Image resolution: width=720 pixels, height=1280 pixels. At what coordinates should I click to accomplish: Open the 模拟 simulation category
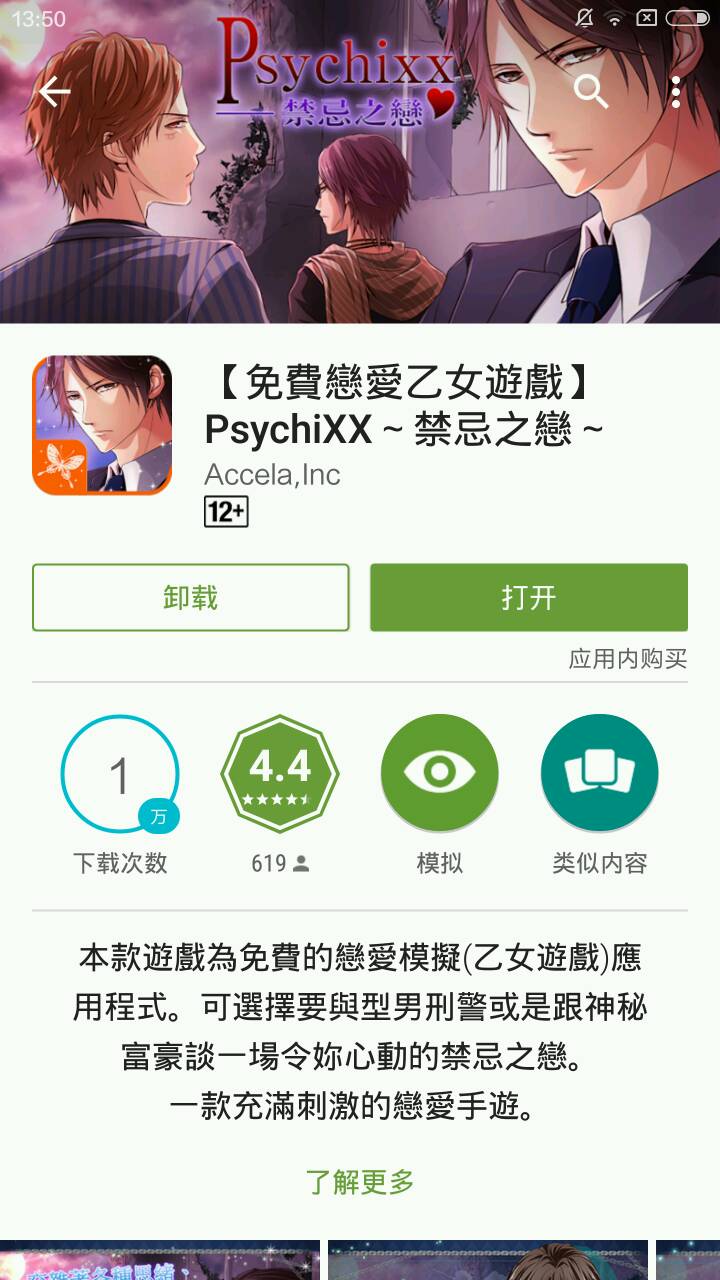(x=440, y=775)
